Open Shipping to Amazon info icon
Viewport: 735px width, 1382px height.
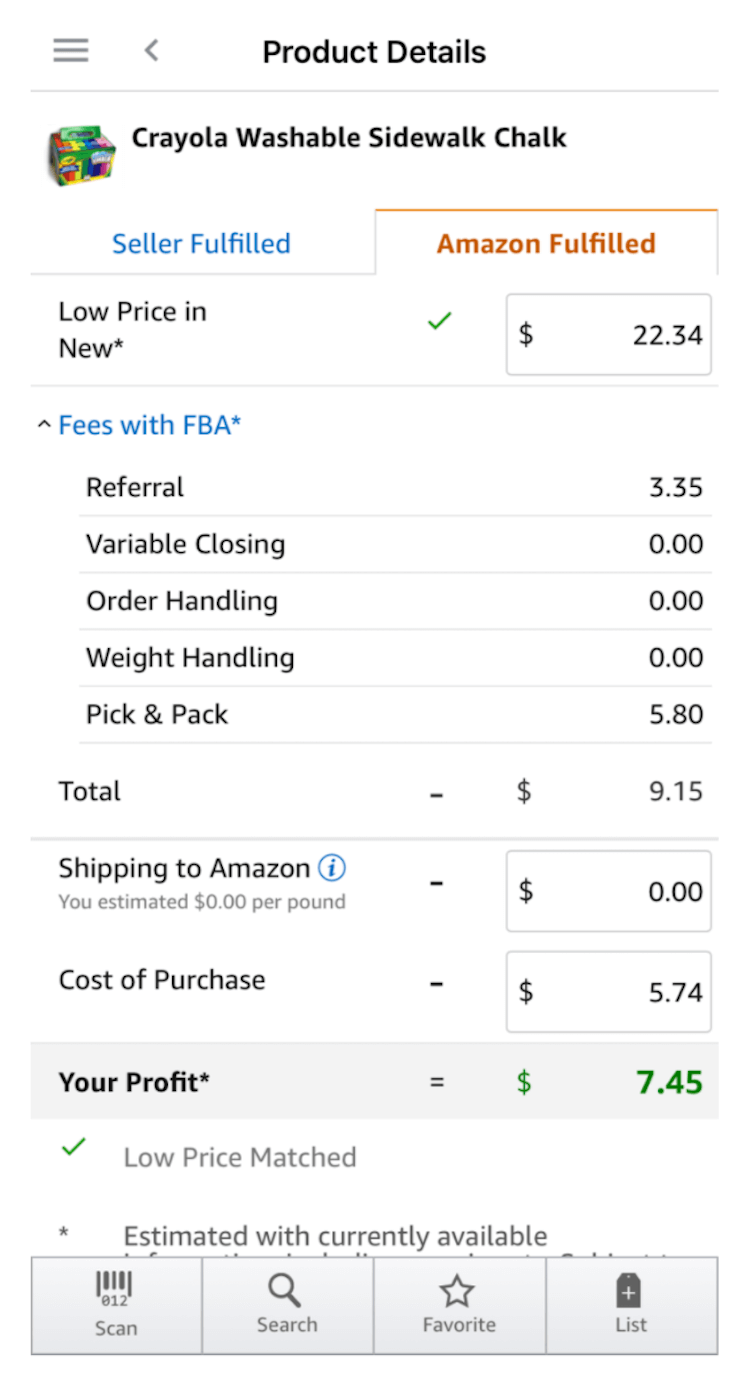(332, 867)
